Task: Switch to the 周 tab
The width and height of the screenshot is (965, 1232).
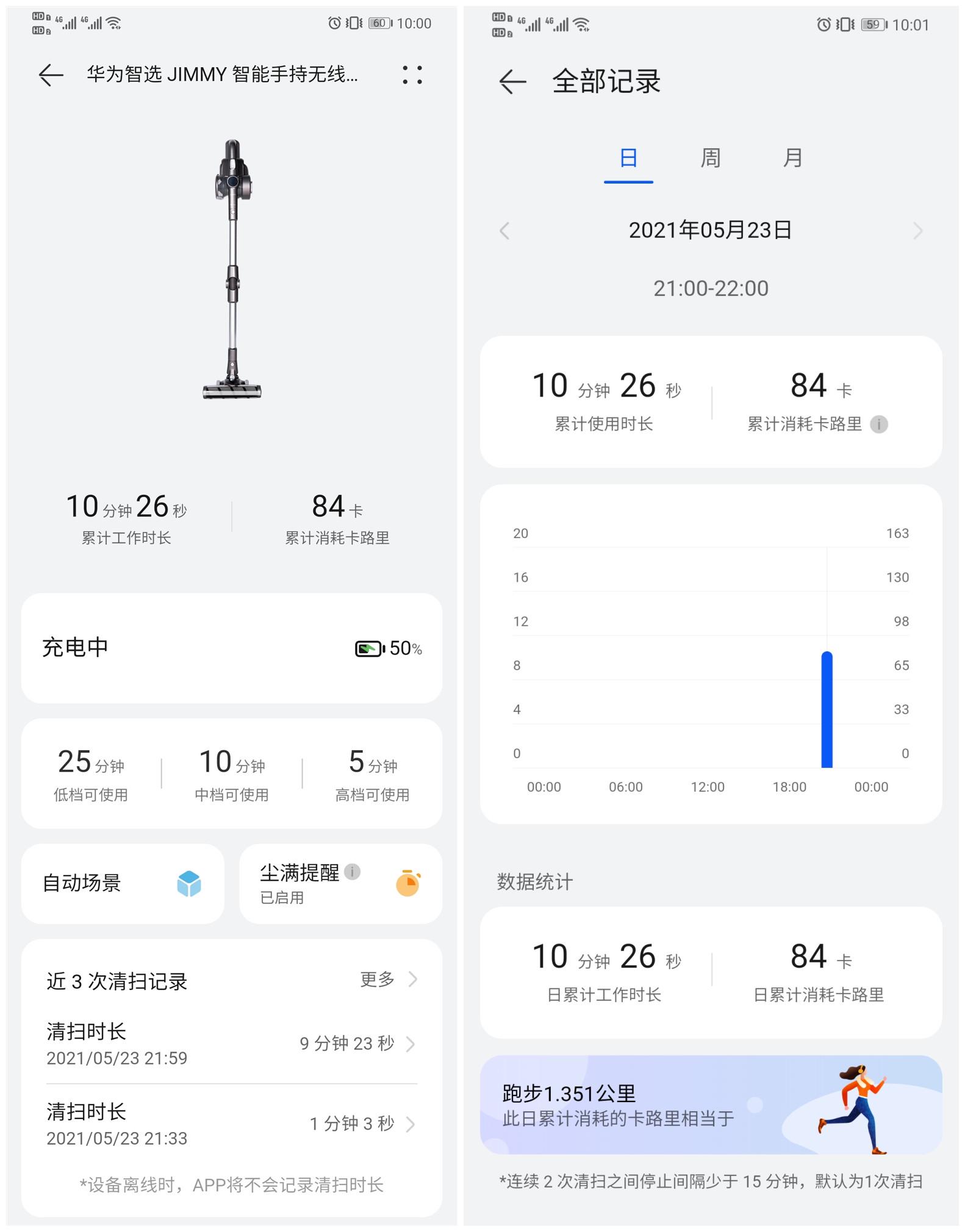Action: [710, 157]
